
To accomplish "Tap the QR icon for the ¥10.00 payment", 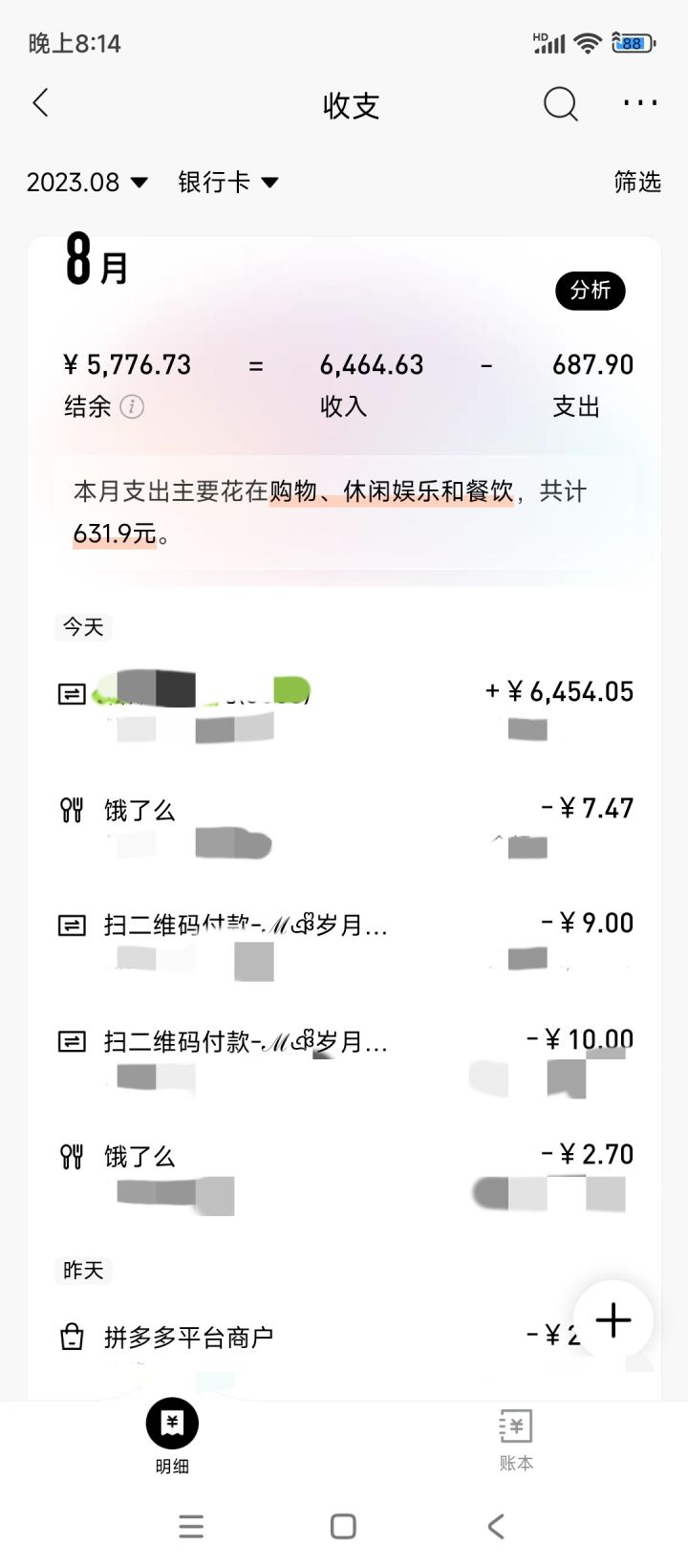I will click(73, 1041).
